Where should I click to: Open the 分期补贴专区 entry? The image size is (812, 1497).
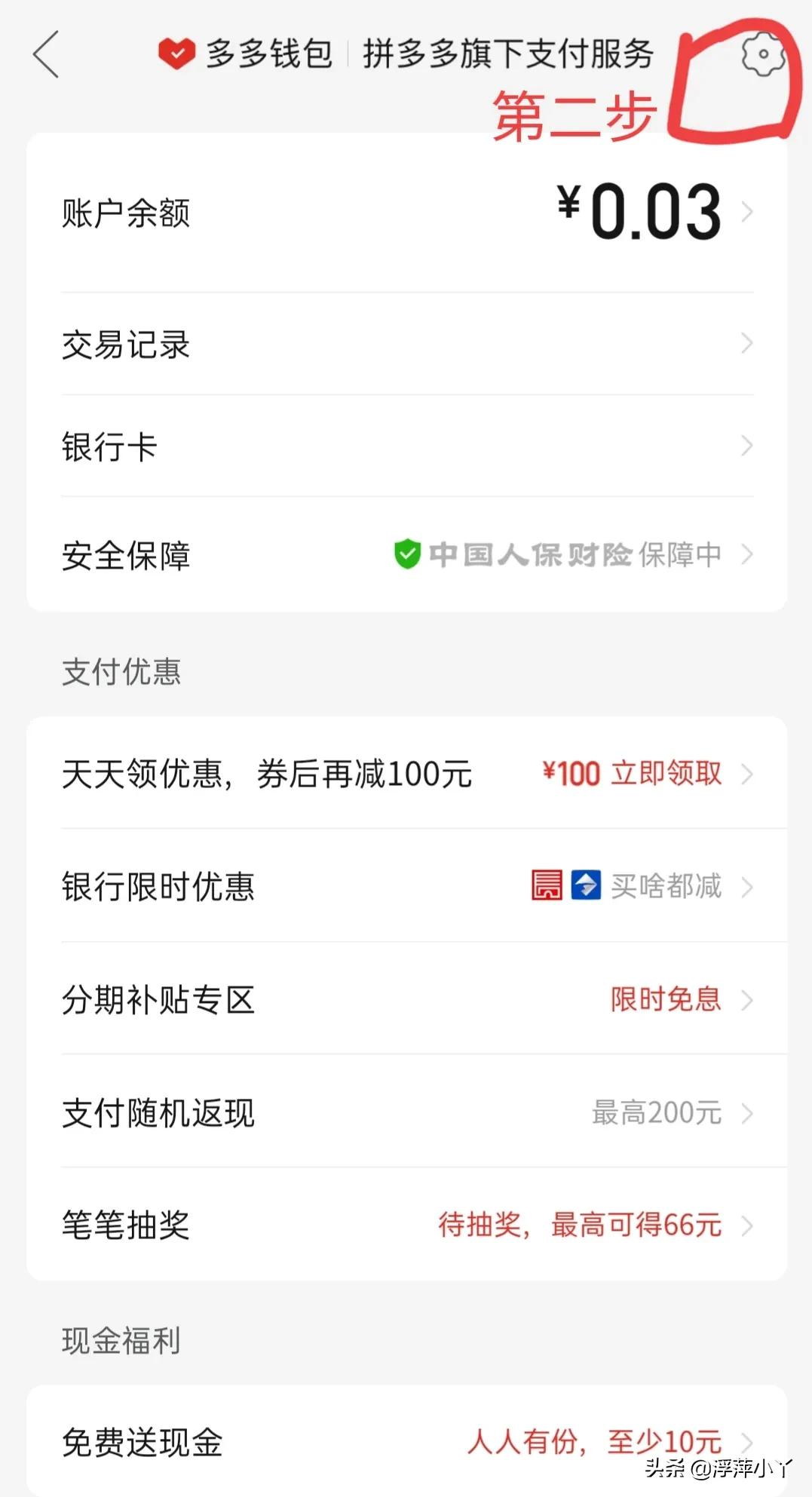[x=158, y=1001]
